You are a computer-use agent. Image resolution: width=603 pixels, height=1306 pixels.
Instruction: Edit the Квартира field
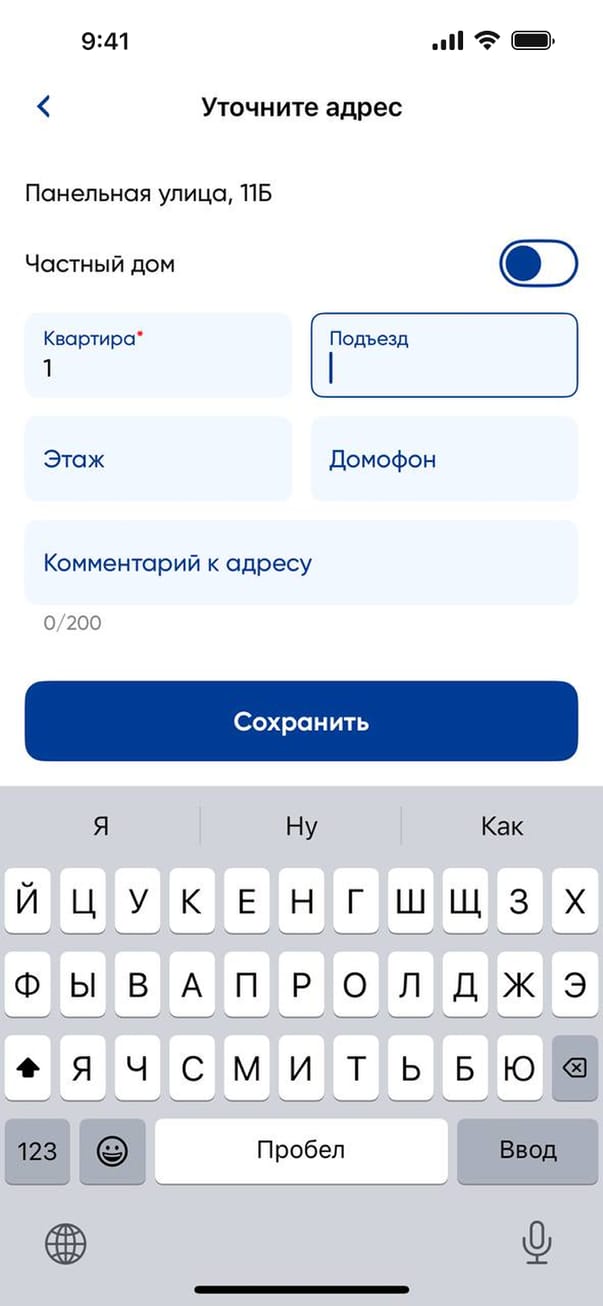[158, 356]
